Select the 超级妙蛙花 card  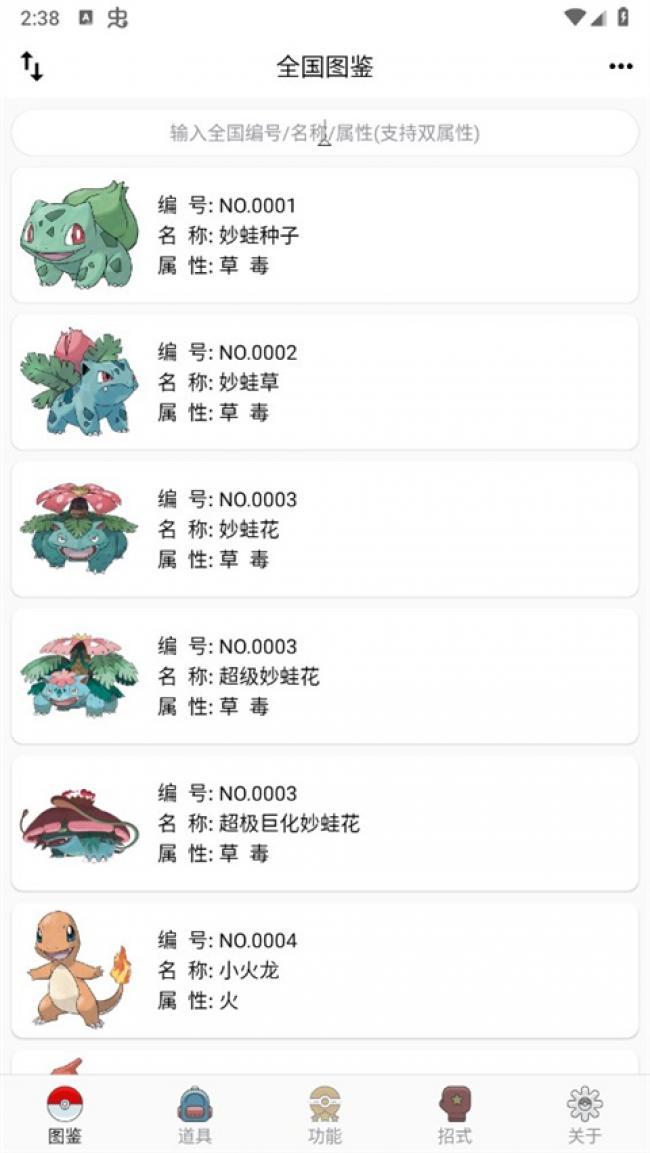click(x=324, y=676)
